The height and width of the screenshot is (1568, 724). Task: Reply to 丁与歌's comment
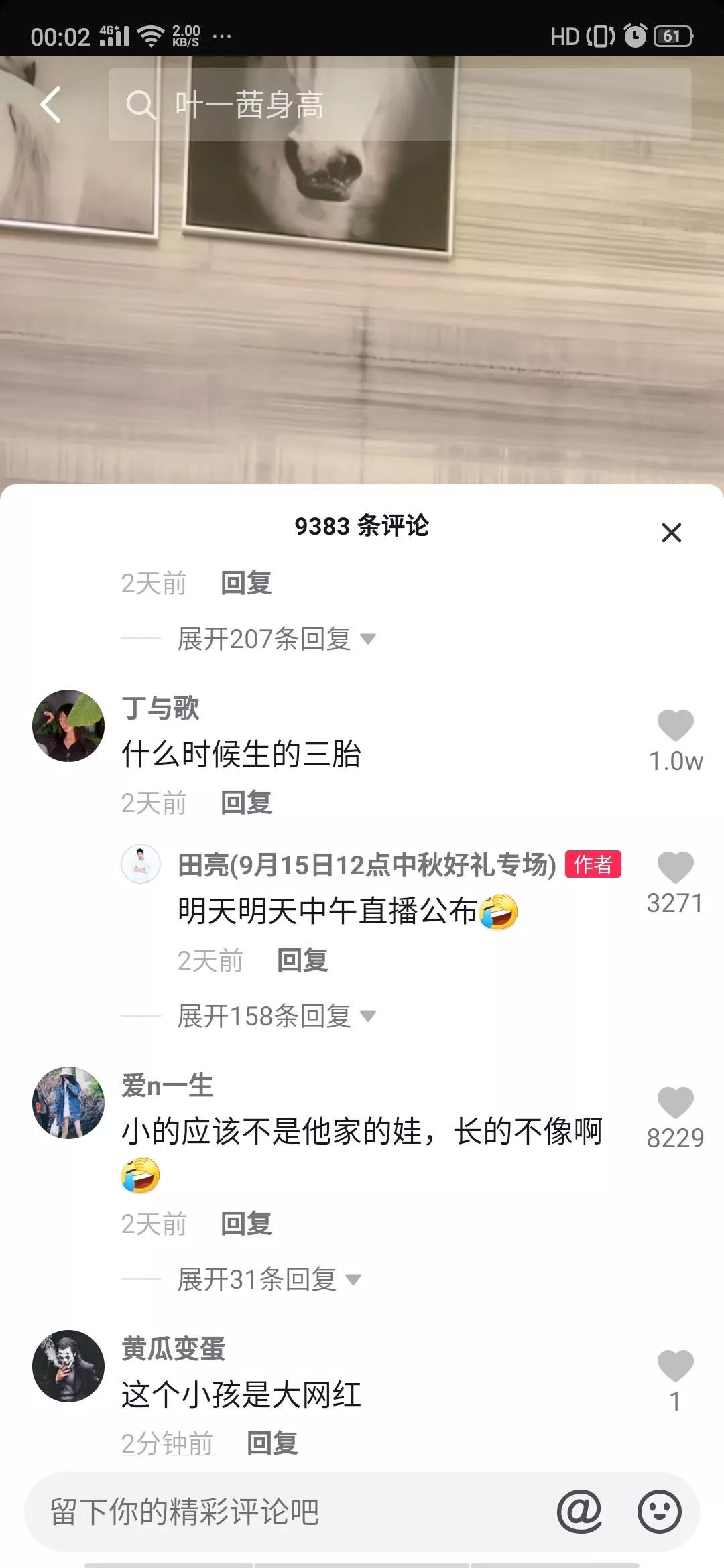click(x=246, y=803)
